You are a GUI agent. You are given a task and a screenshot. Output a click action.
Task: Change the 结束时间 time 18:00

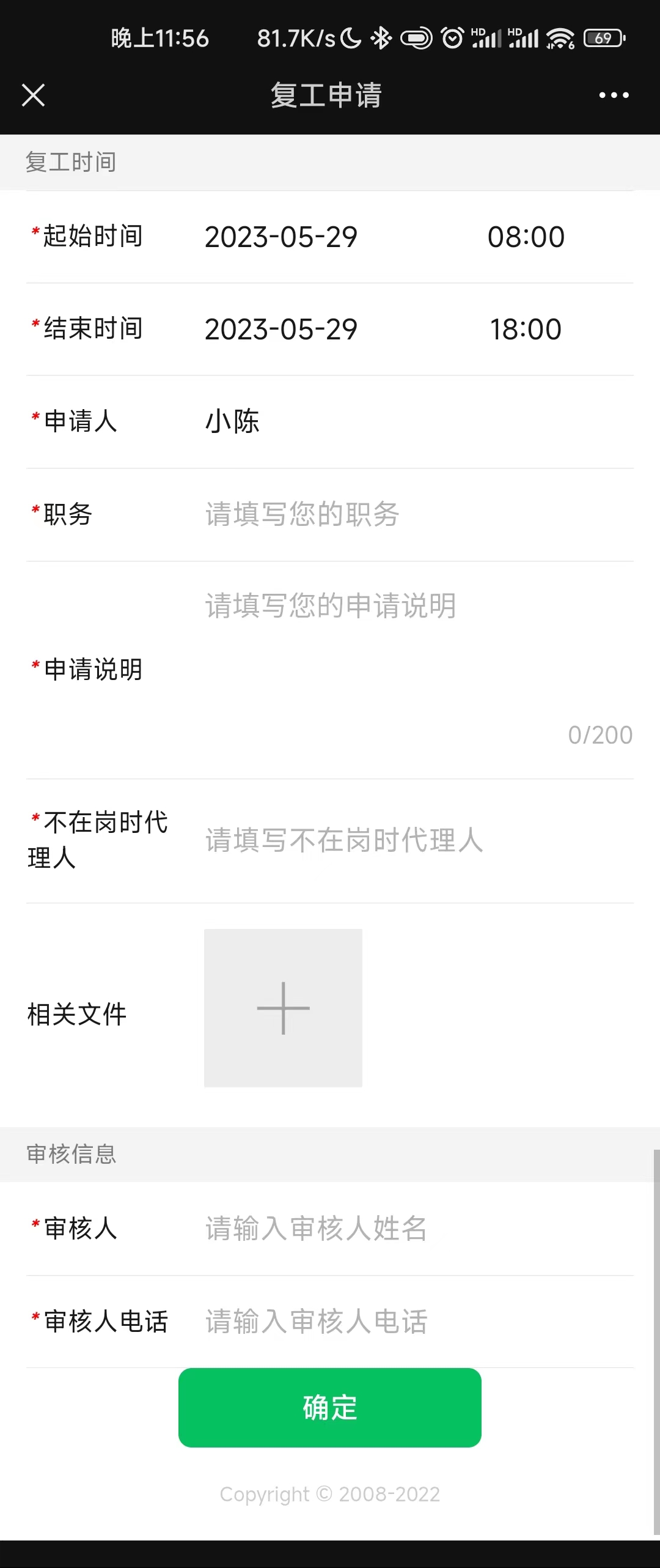click(526, 330)
